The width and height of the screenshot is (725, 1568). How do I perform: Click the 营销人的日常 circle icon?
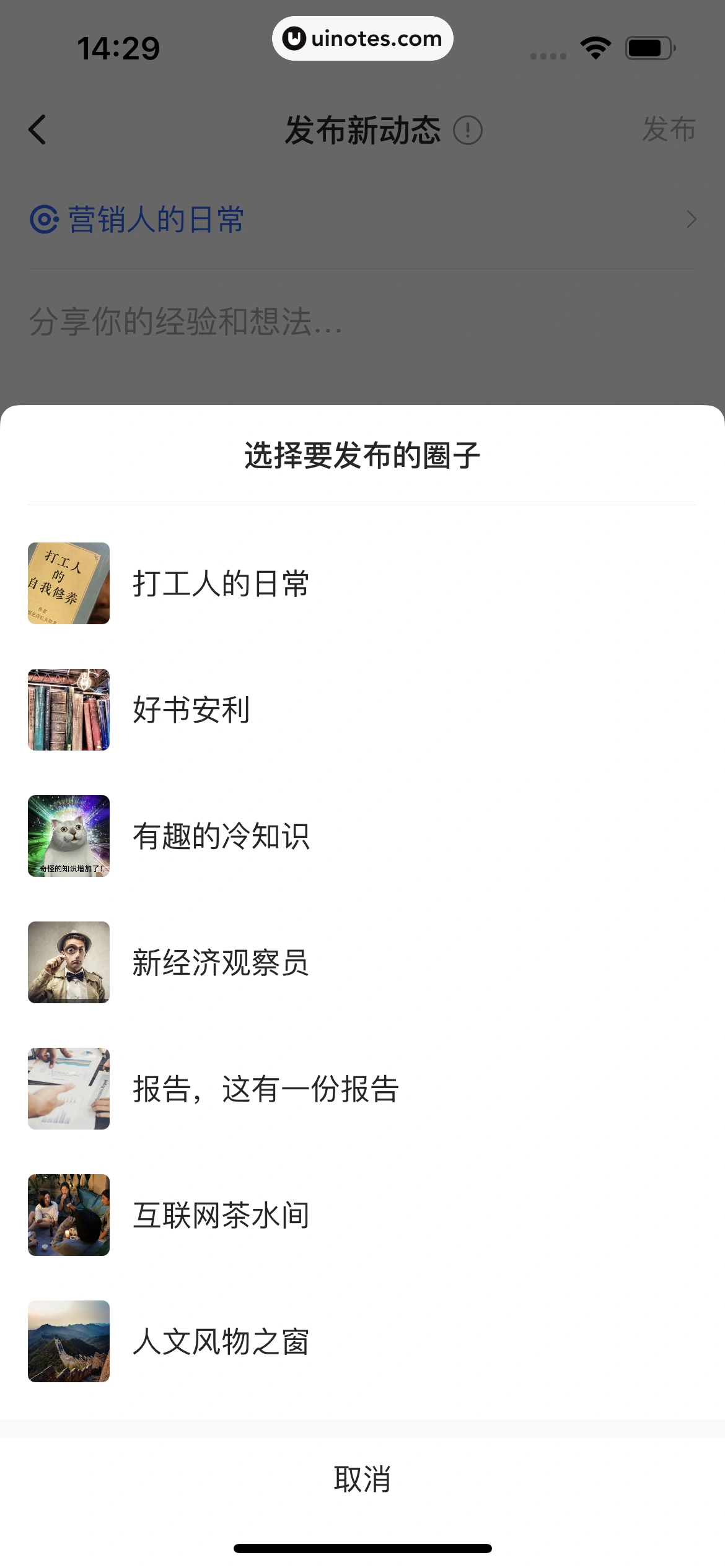coord(45,219)
